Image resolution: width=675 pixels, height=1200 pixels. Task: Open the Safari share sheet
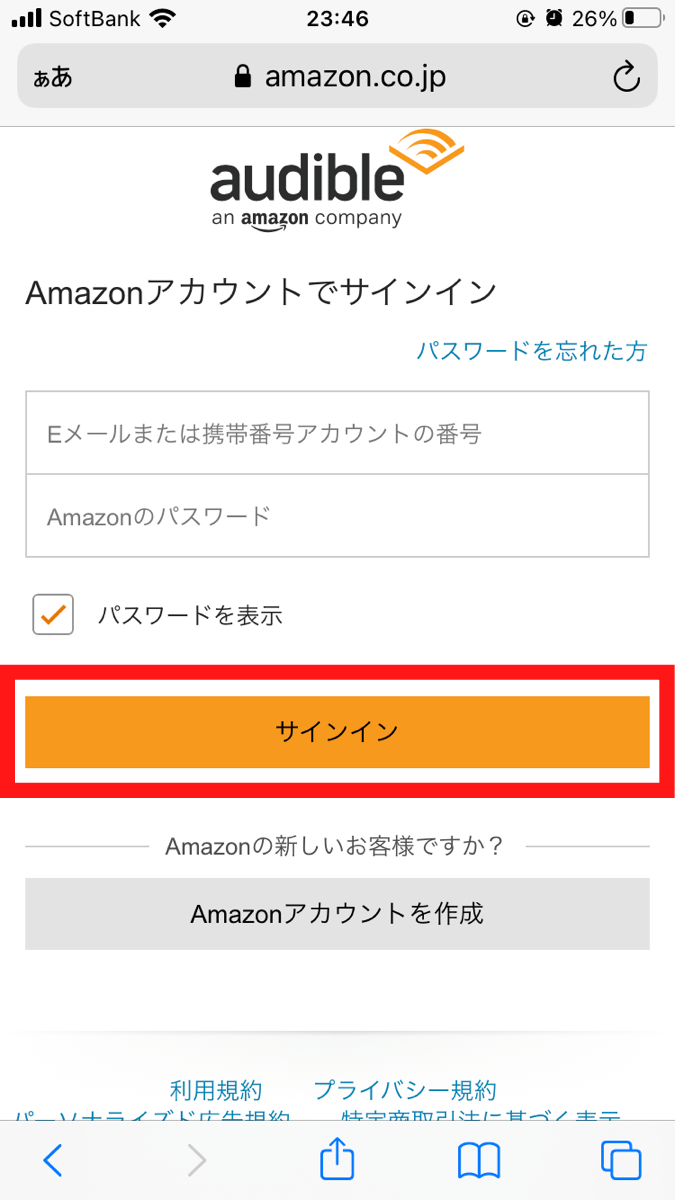tap(337, 1159)
